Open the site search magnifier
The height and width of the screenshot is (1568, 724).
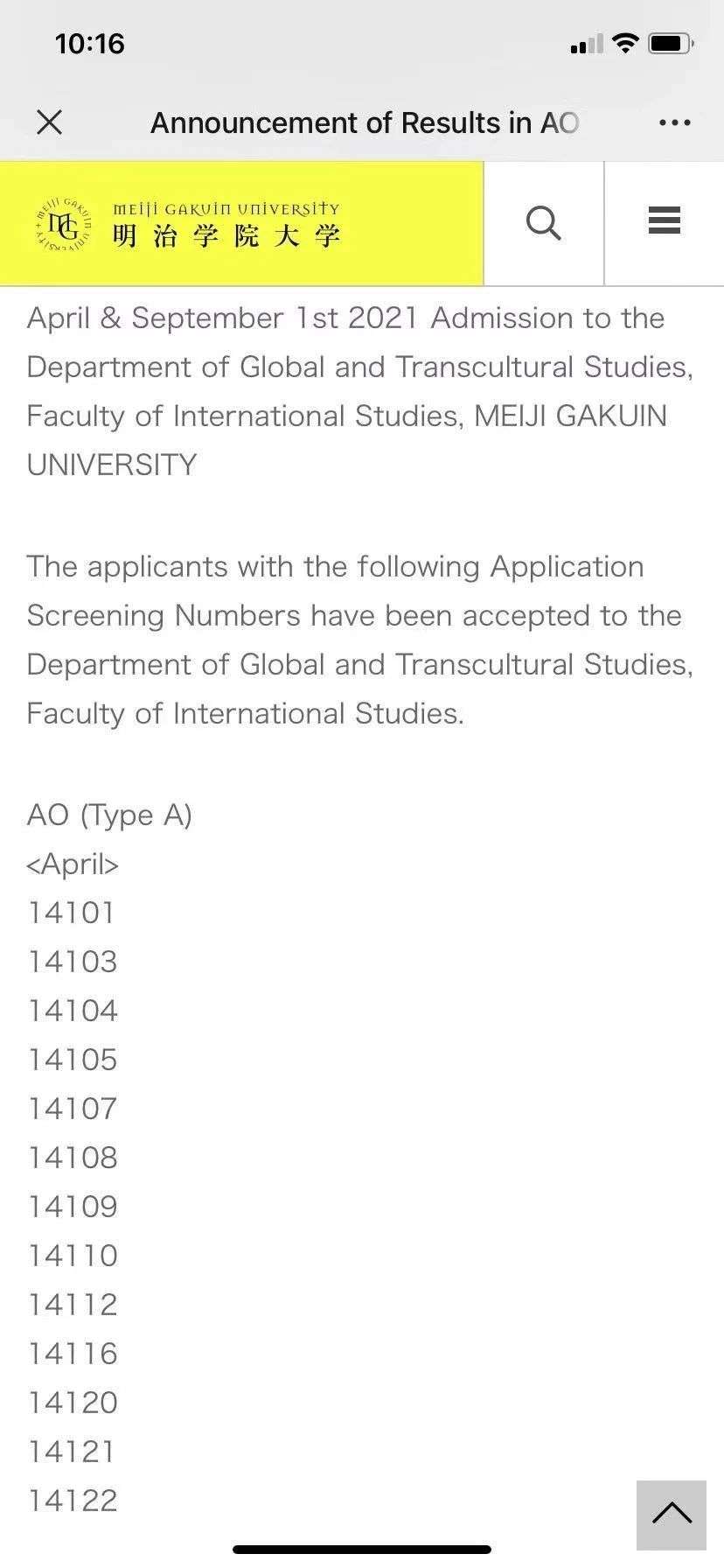[543, 223]
